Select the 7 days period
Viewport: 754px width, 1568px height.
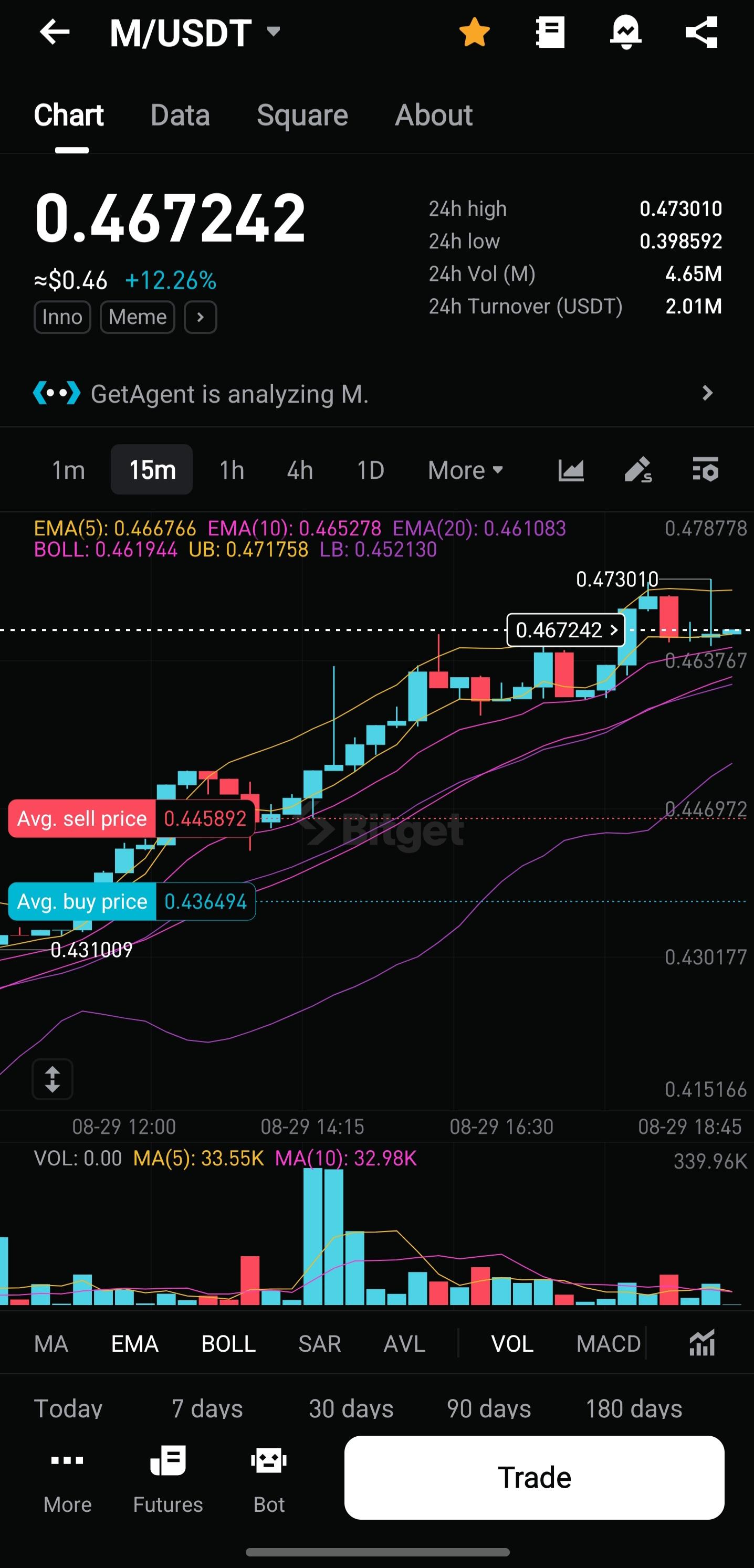click(207, 1408)
